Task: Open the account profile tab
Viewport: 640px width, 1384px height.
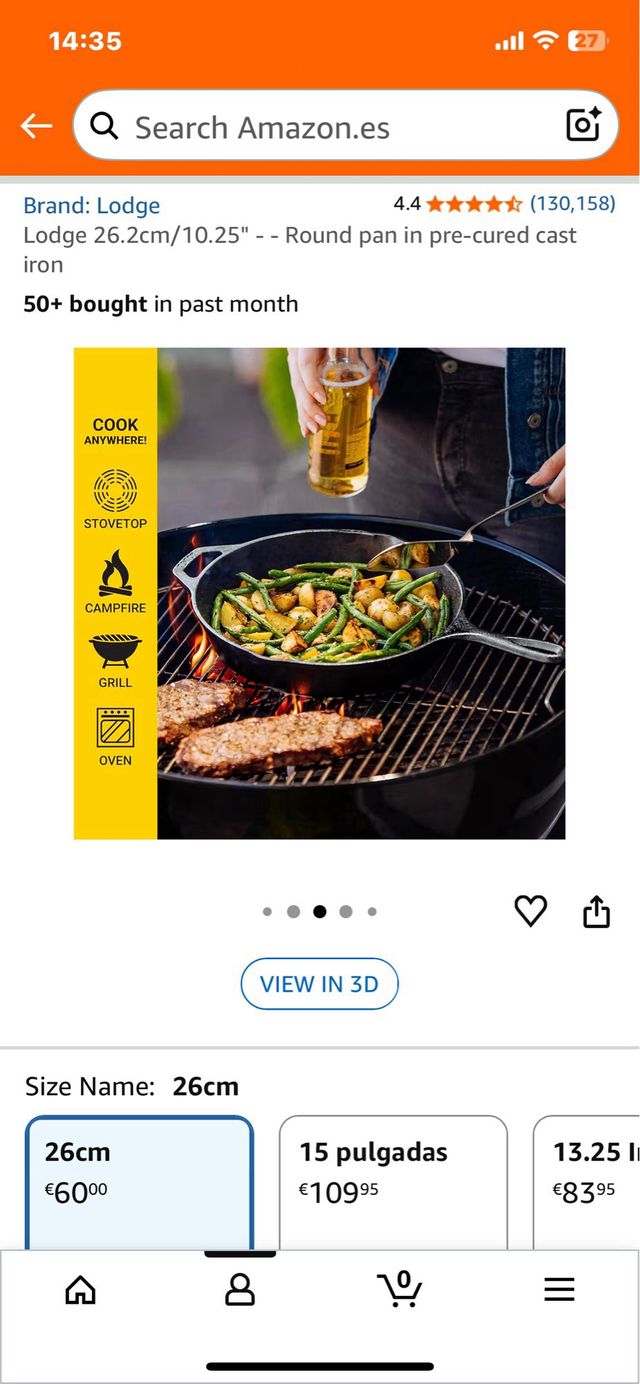Action: coord(240,1290)
